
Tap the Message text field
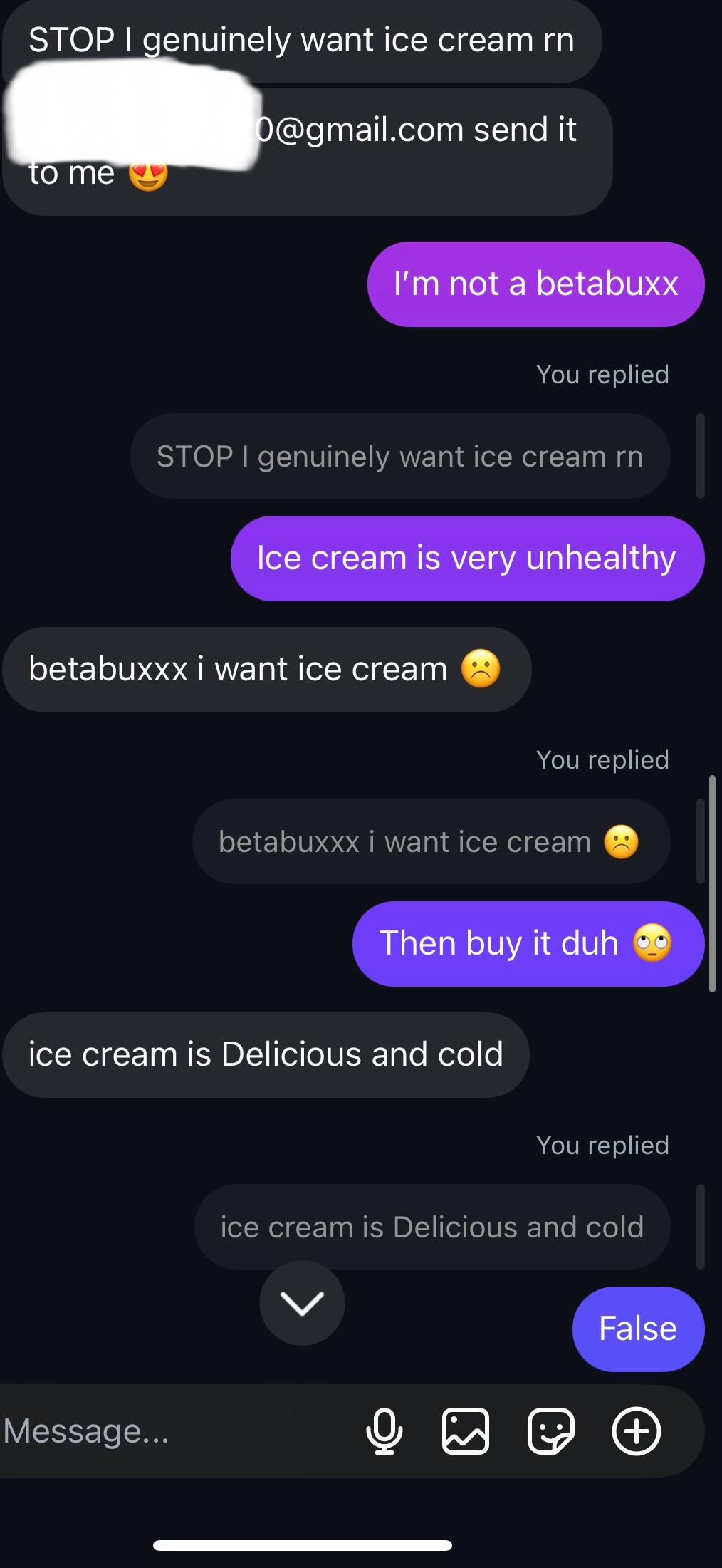pyautogui.click(x=178, y=1431)
